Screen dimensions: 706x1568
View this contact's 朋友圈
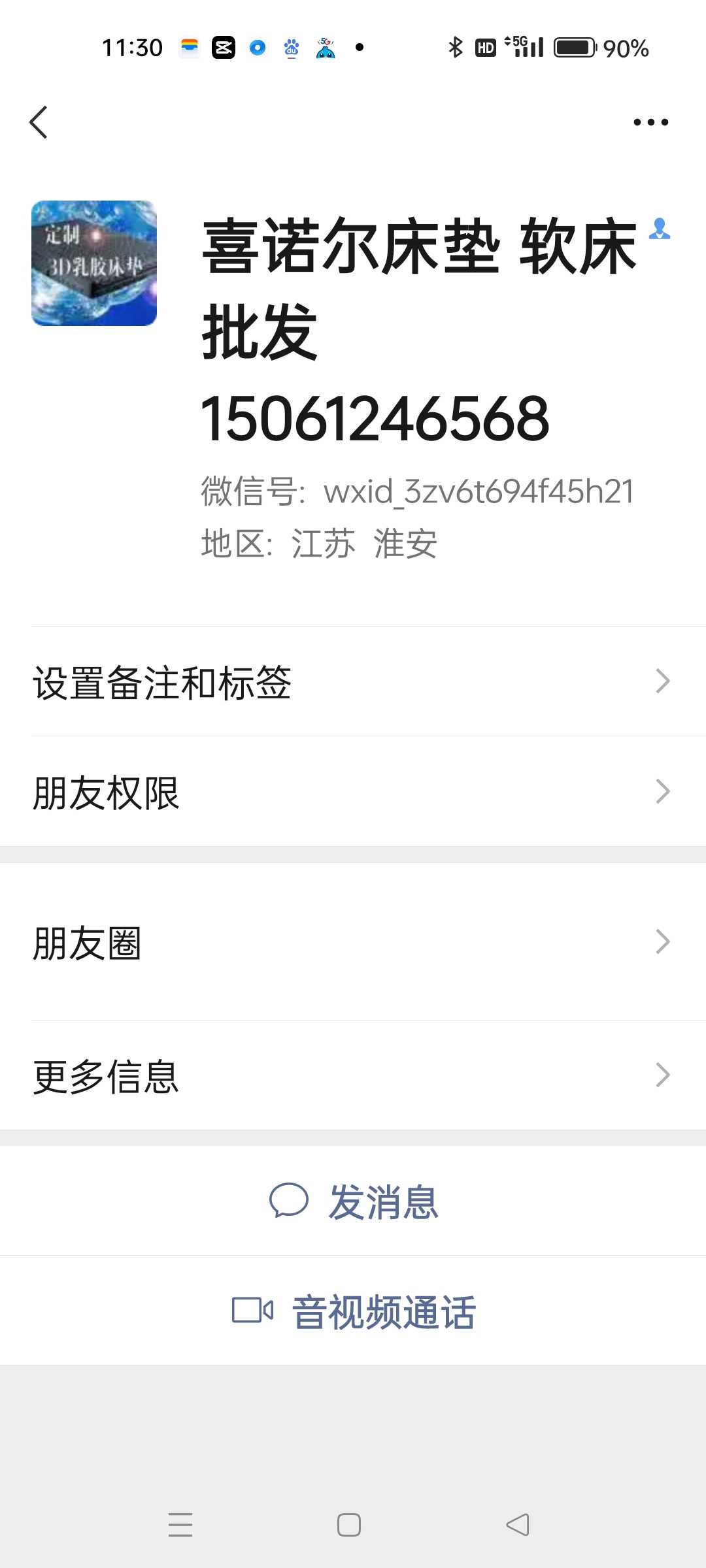pos(353,942)
